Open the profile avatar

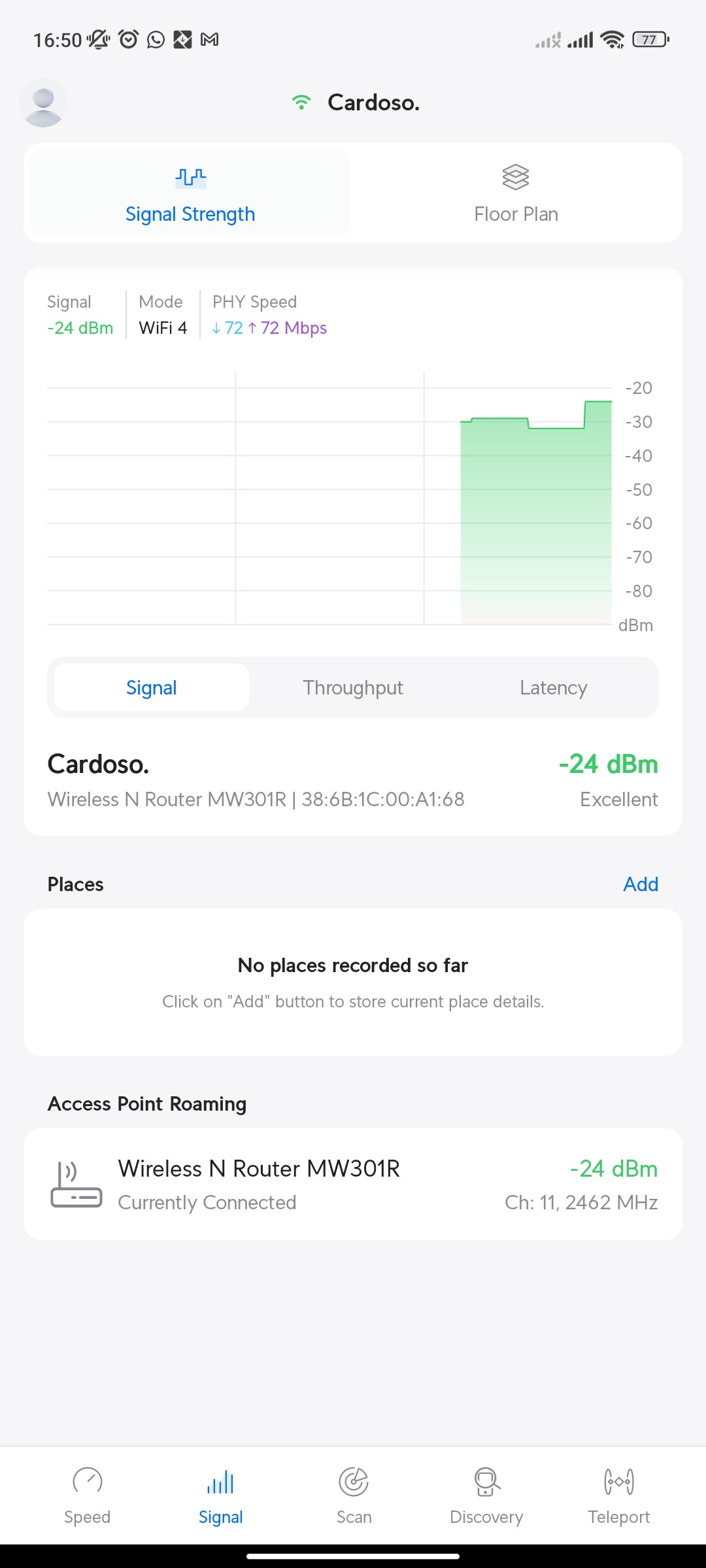(43, 103)
